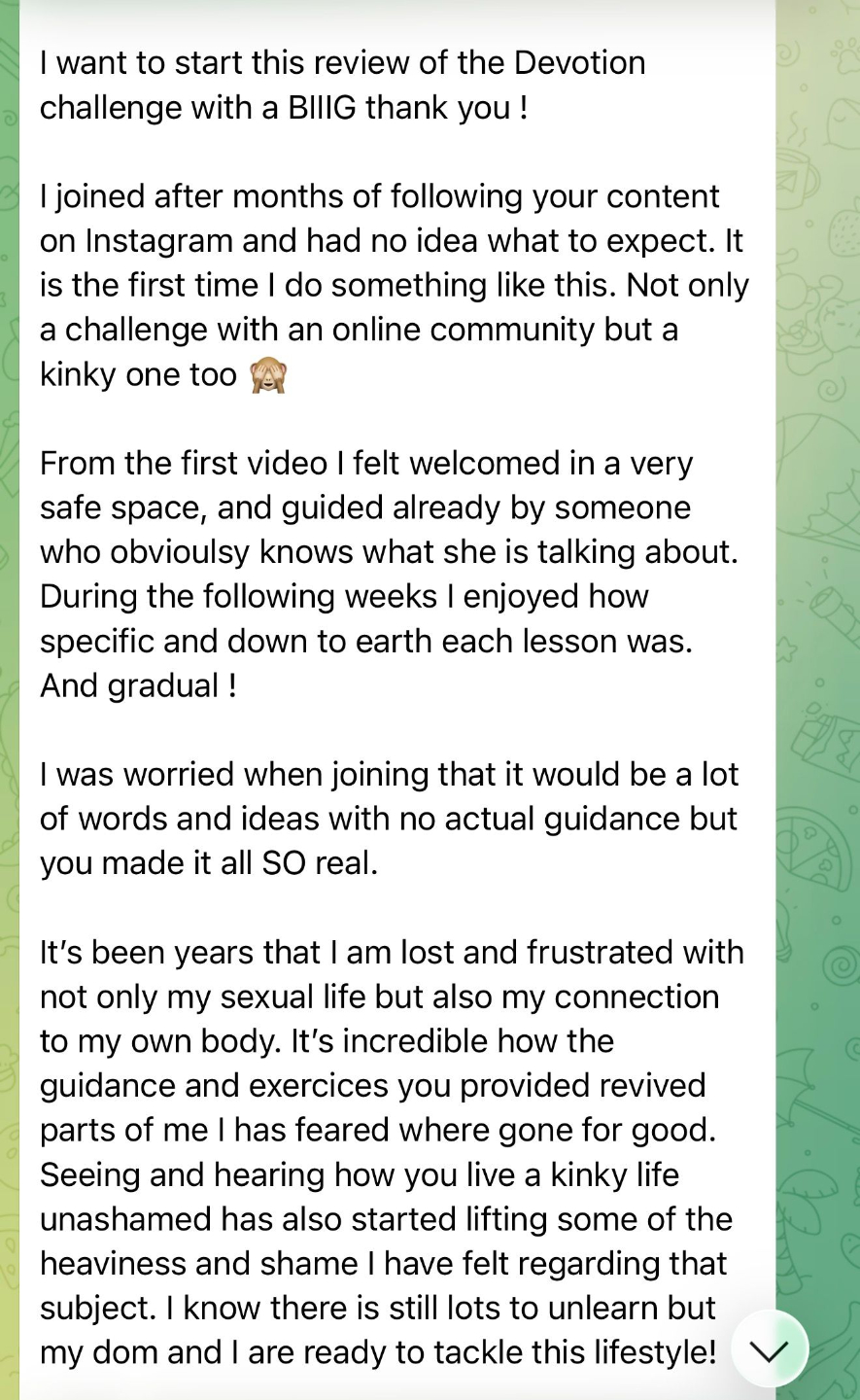Jump to the latest message with the down chevron

769,1349
